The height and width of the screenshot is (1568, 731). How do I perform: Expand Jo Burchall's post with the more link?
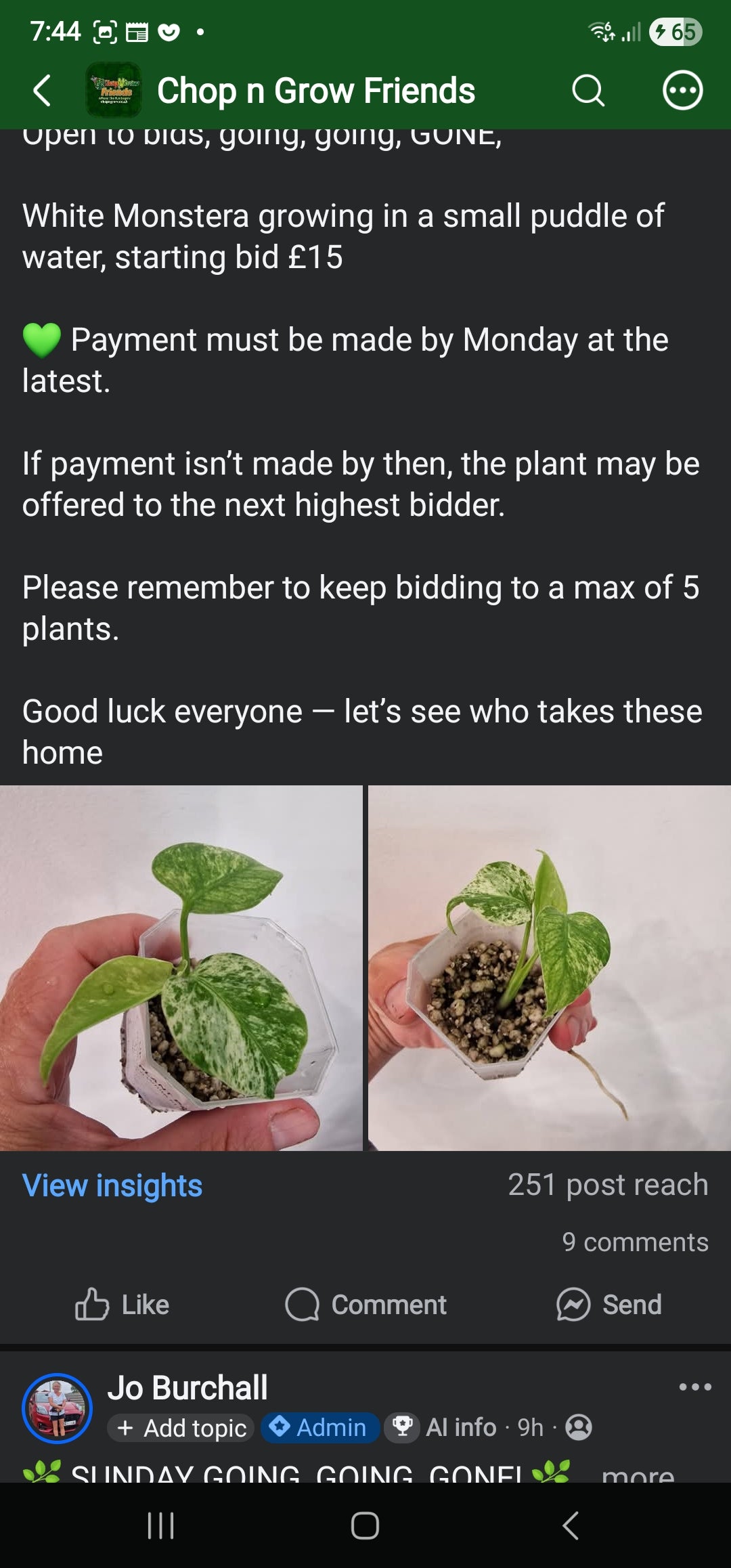tap(638, 1472)
